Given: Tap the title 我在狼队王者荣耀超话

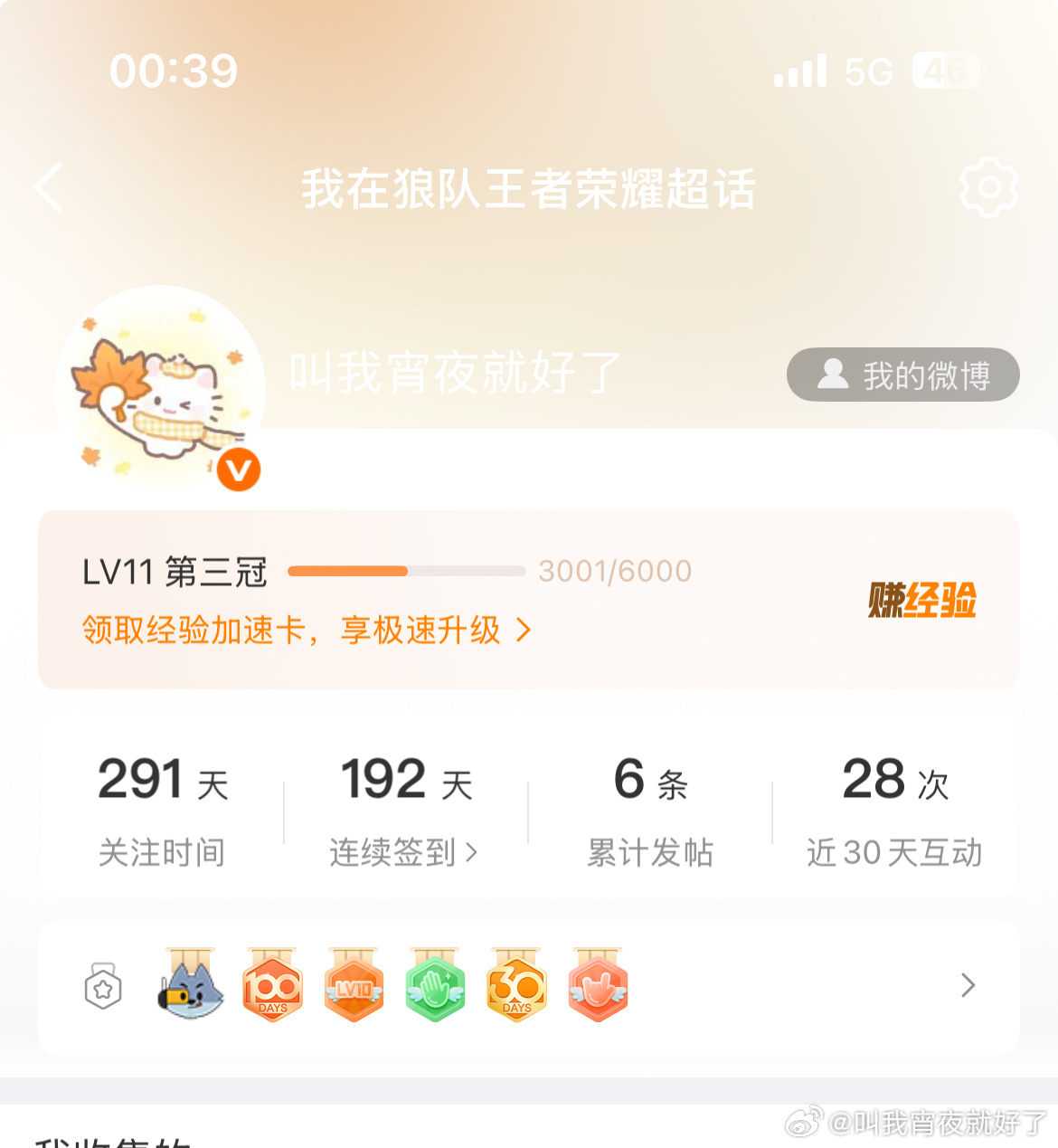Looking at the screenshot, I should pyautogui.click(x=528, y=189).
